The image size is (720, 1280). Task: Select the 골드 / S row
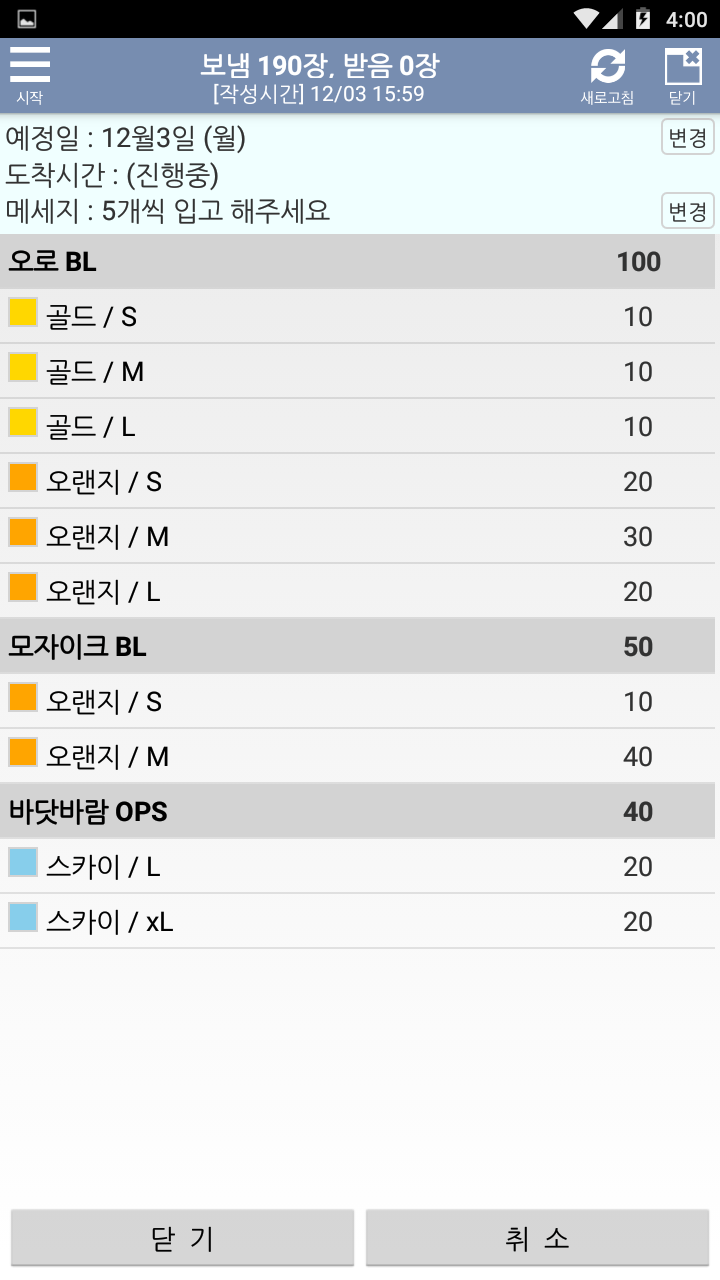[357, 317]
